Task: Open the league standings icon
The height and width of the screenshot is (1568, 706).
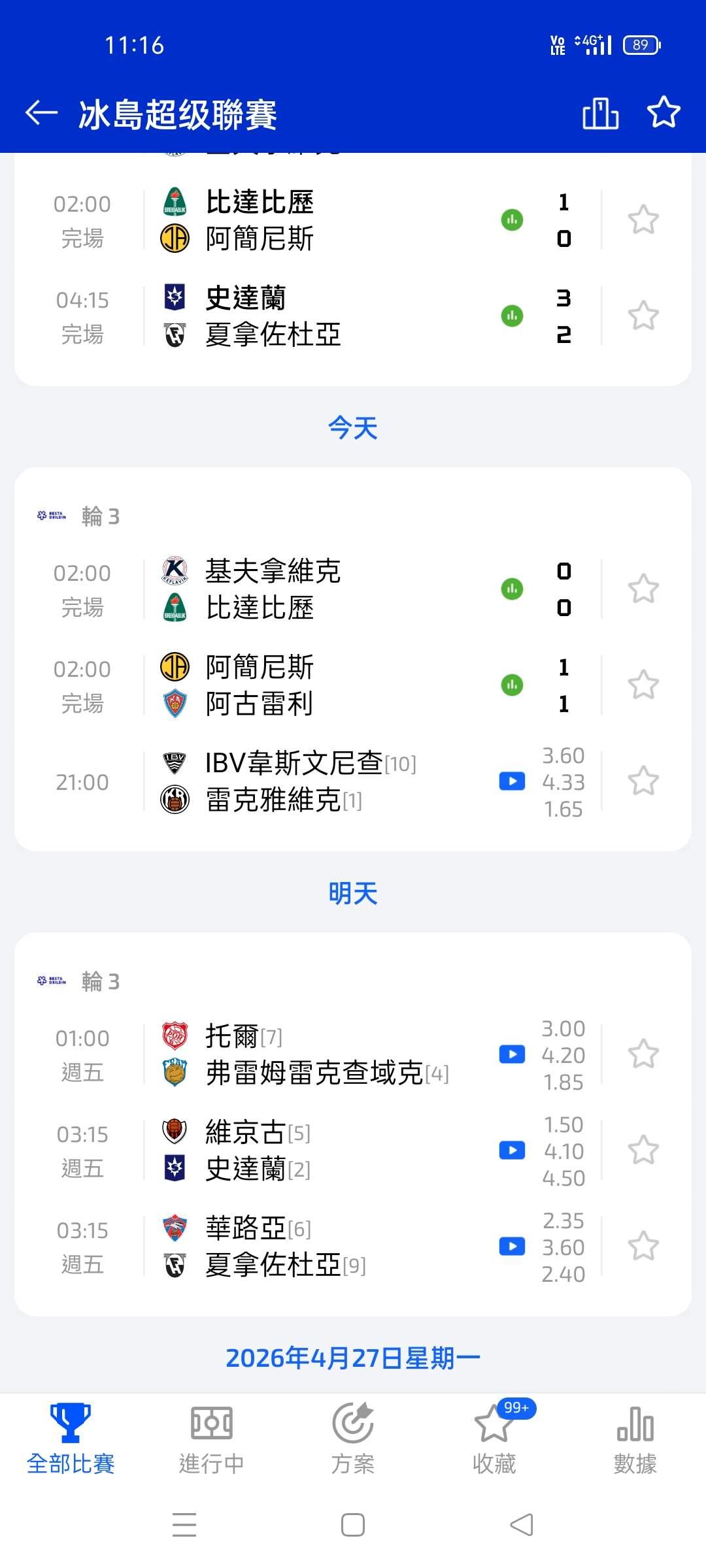Action: (600, 113)
